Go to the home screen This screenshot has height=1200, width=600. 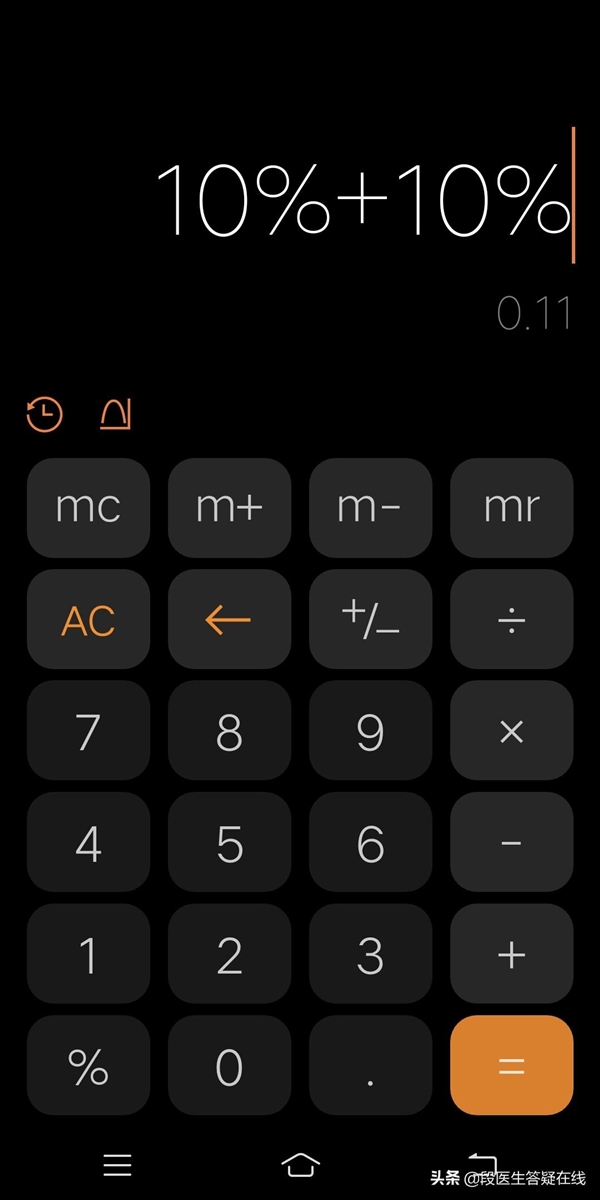point(300,1163)
